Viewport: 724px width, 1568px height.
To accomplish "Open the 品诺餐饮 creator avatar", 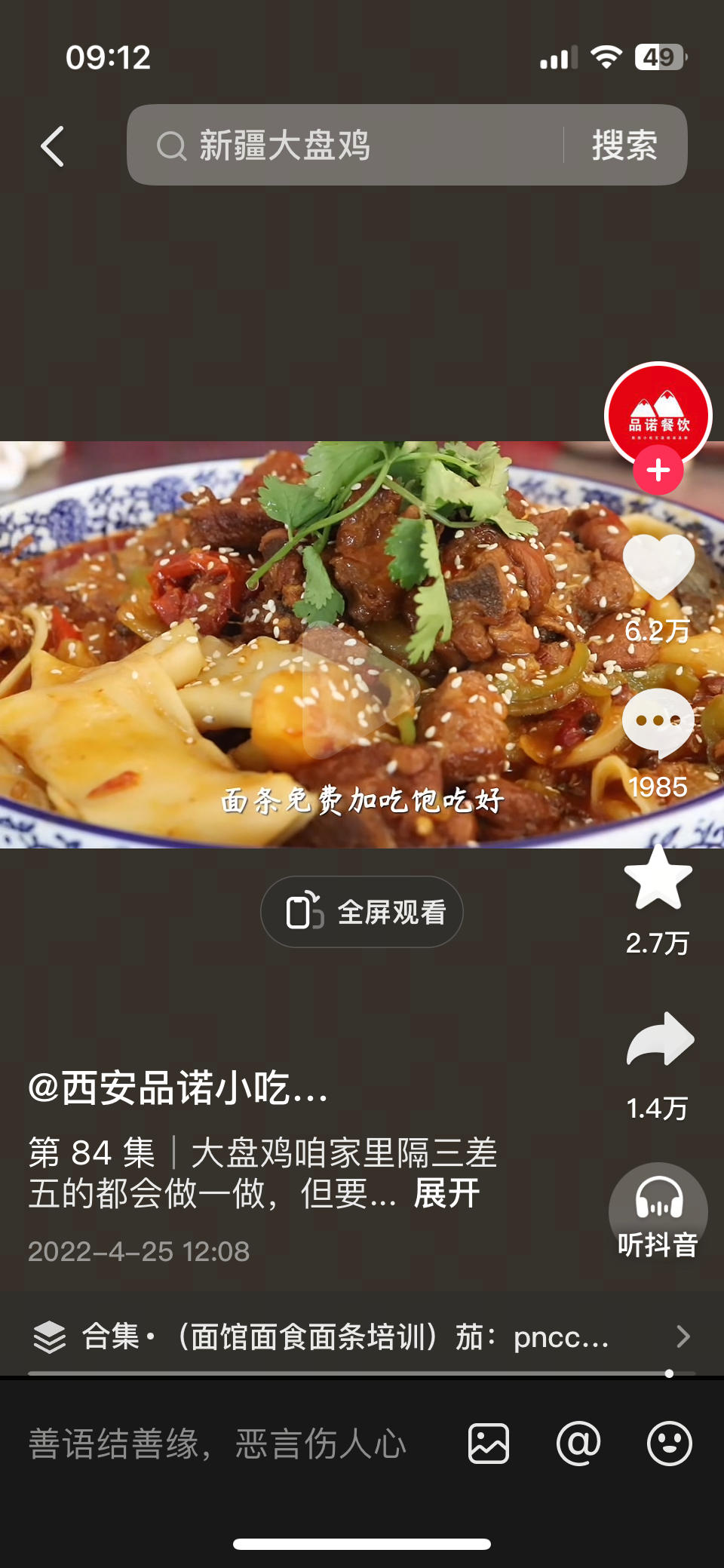I will (x=658, y=412).
